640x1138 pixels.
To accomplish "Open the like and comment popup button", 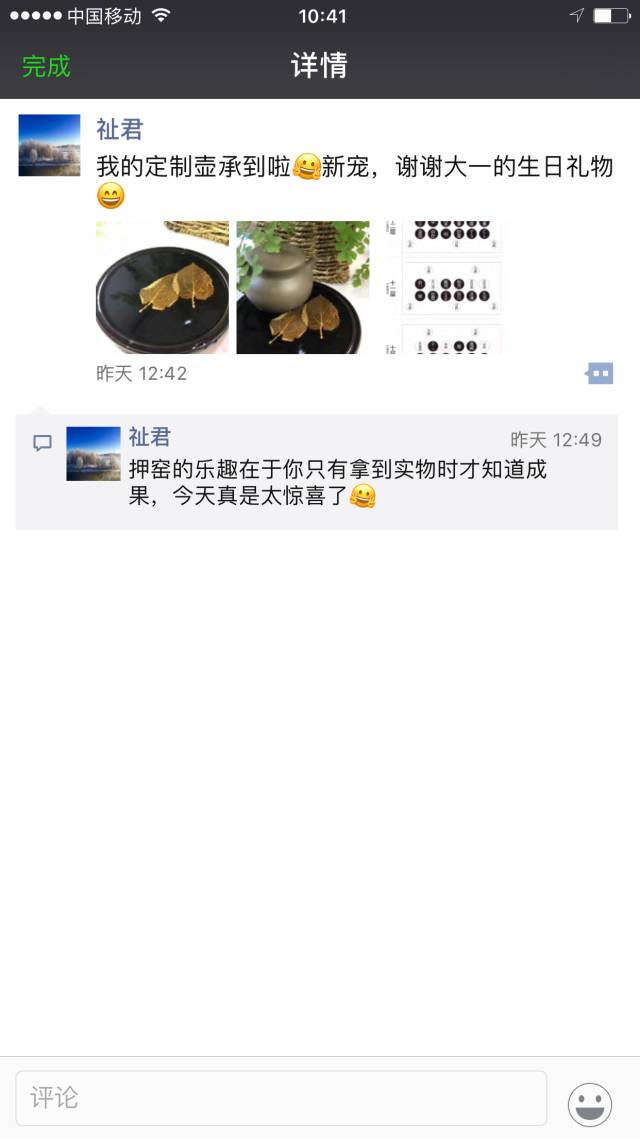I will 599,374.
